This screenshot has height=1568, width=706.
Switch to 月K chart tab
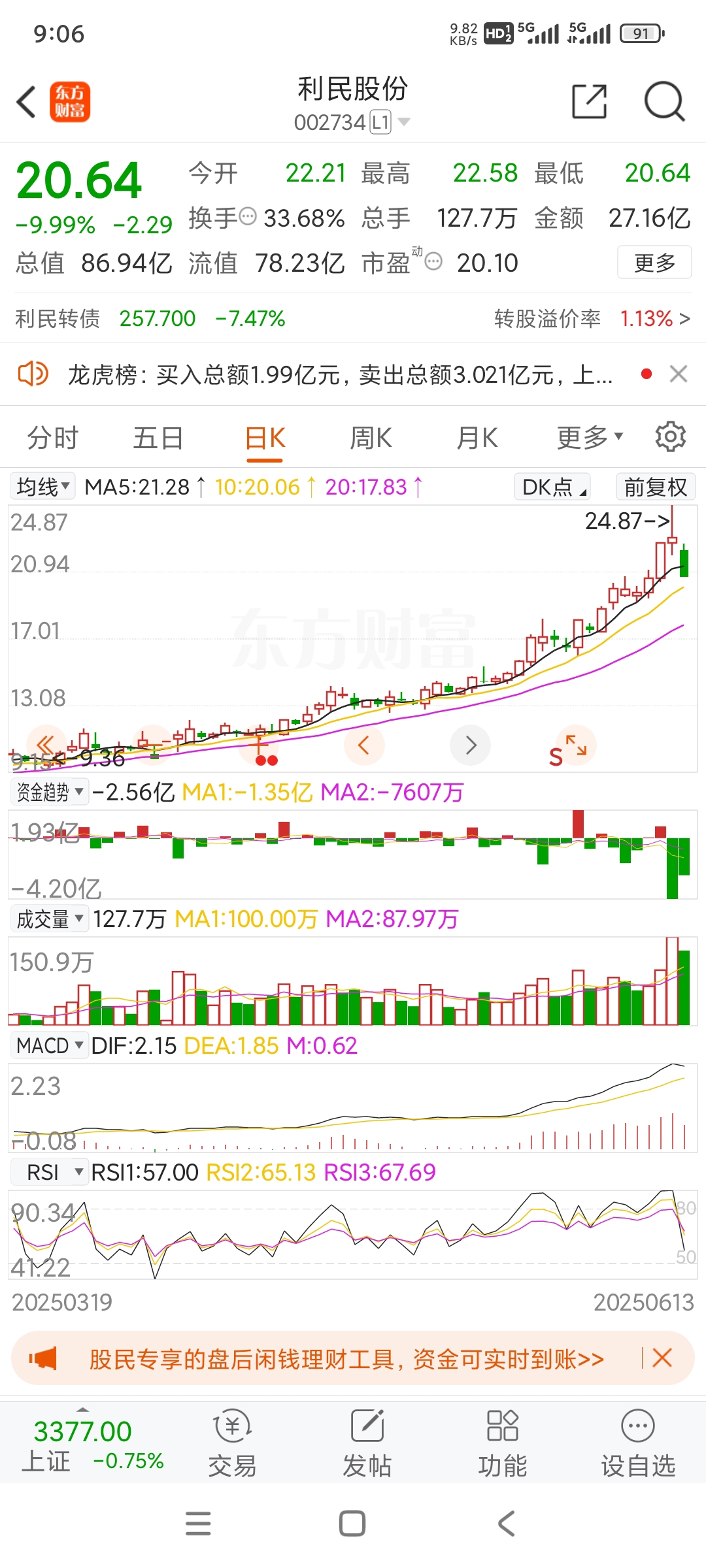tap(477, 438)
